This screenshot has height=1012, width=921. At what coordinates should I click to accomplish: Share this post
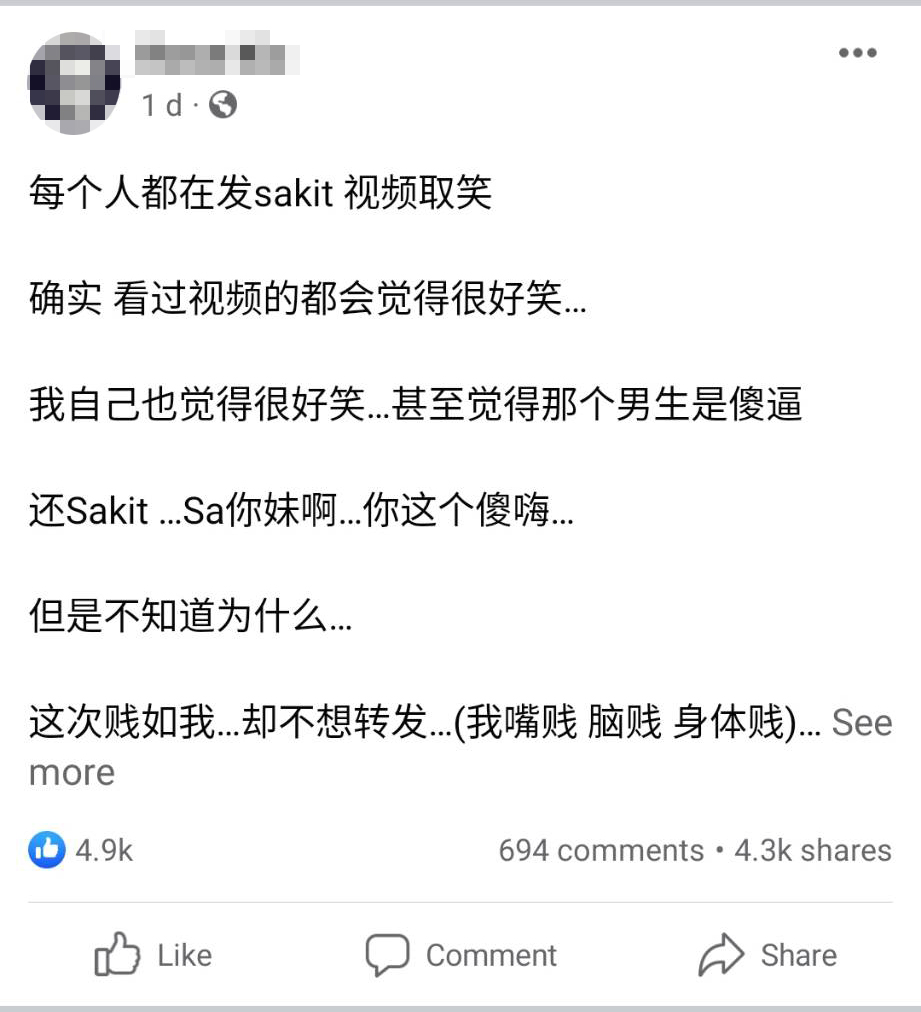click(767, 955)
